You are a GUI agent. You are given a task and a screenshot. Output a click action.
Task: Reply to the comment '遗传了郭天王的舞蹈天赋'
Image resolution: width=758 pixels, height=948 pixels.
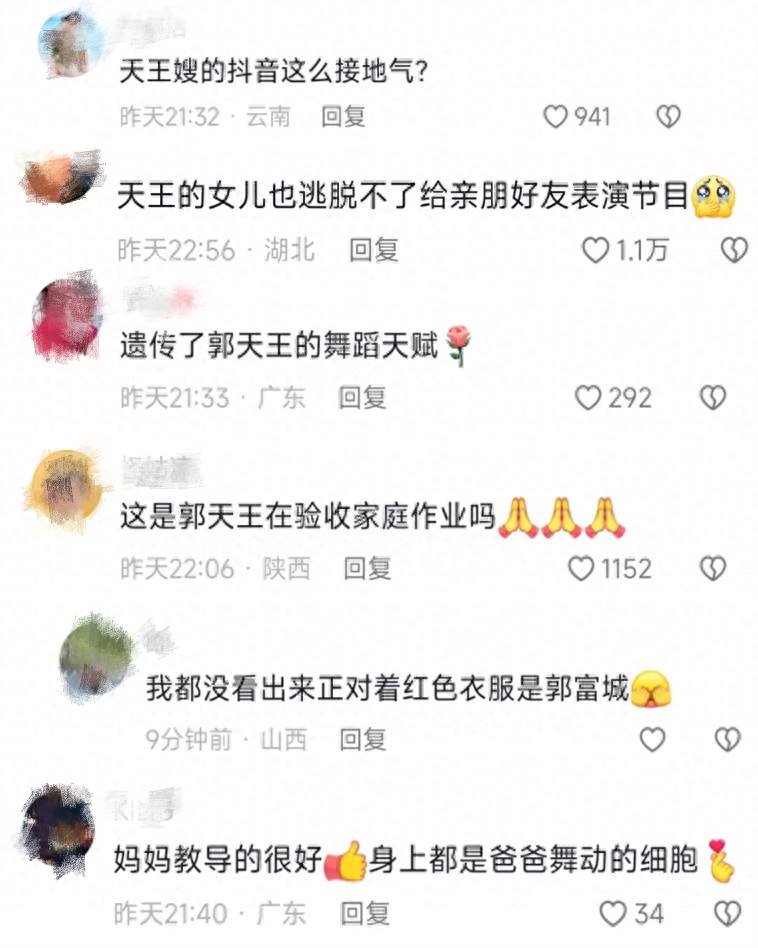362,398
